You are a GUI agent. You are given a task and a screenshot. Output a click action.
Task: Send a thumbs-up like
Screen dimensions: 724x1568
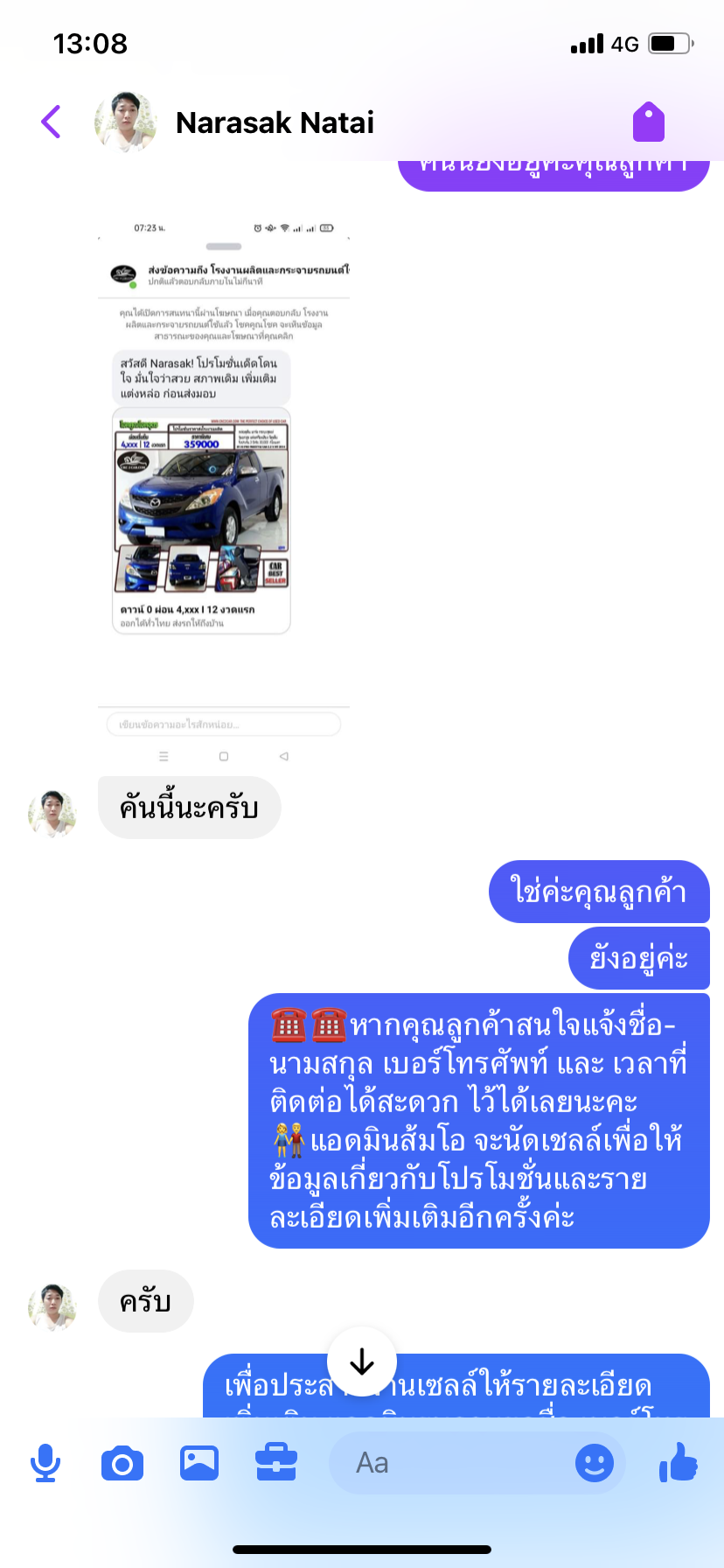pos(679,1461)
